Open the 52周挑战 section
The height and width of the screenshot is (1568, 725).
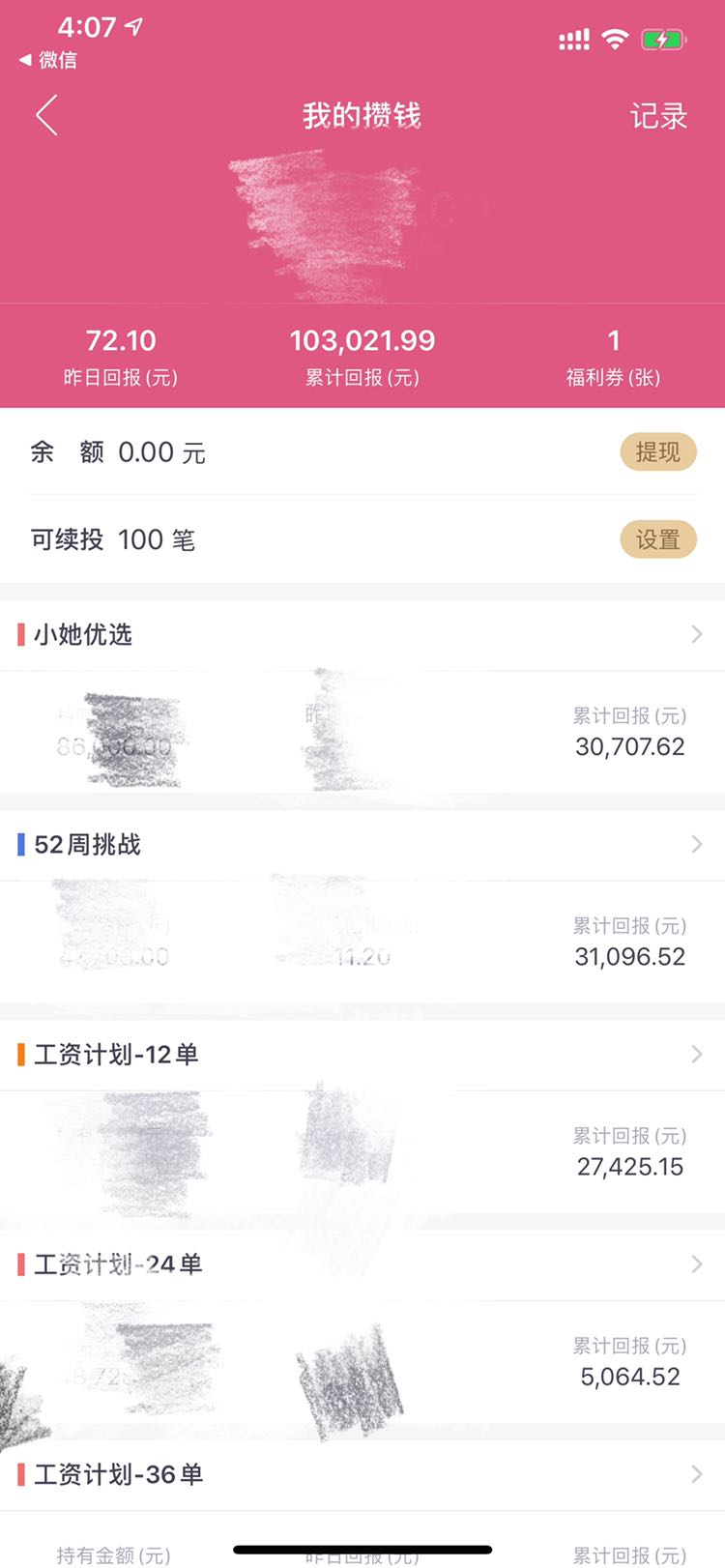(362, 845)
